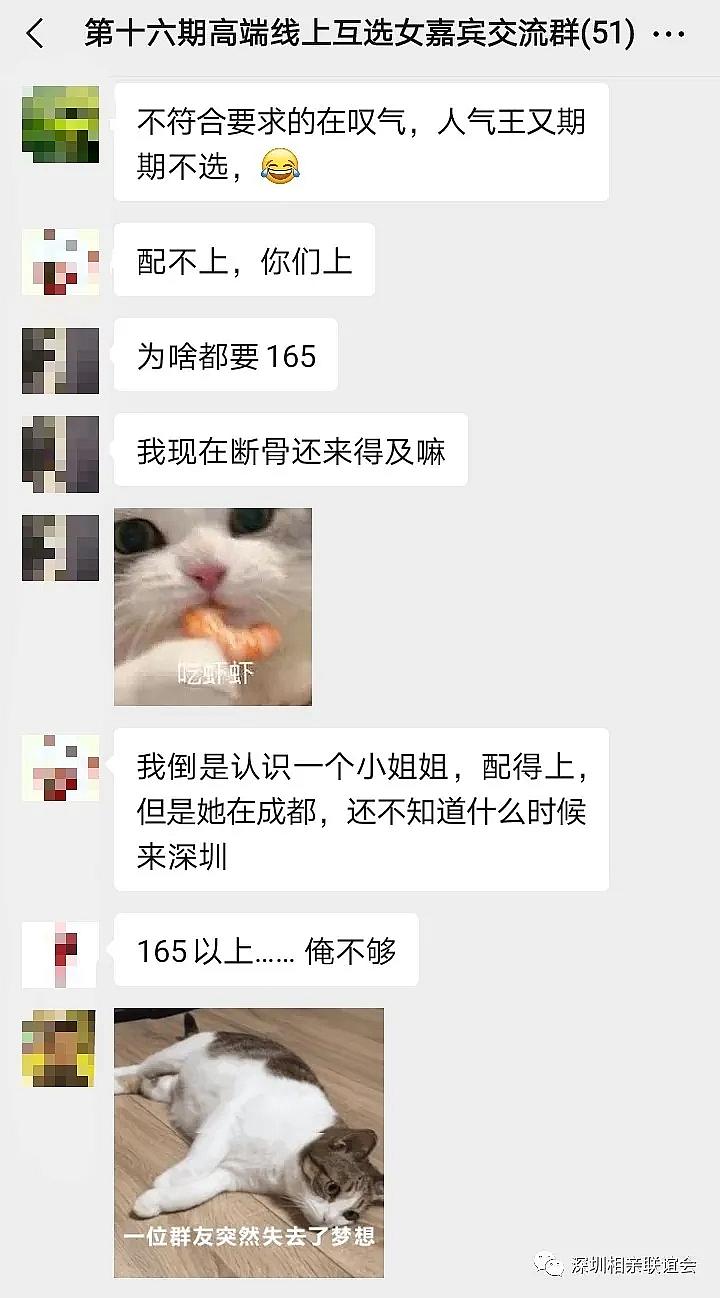View the lying cat meme image
The image size is (720, 1298).
[x=249, y=1142]
